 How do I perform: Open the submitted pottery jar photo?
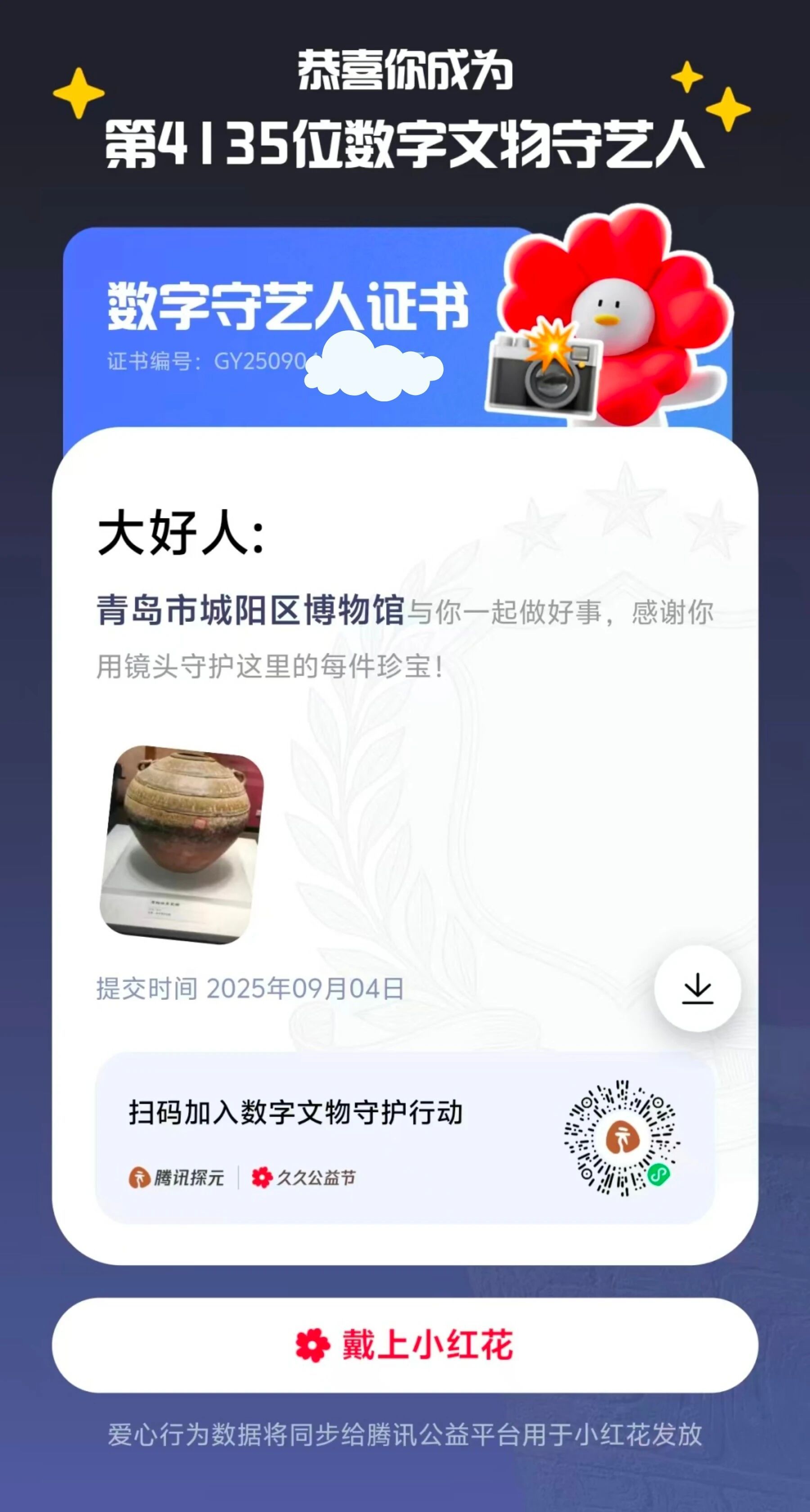[x=181, y=844]
